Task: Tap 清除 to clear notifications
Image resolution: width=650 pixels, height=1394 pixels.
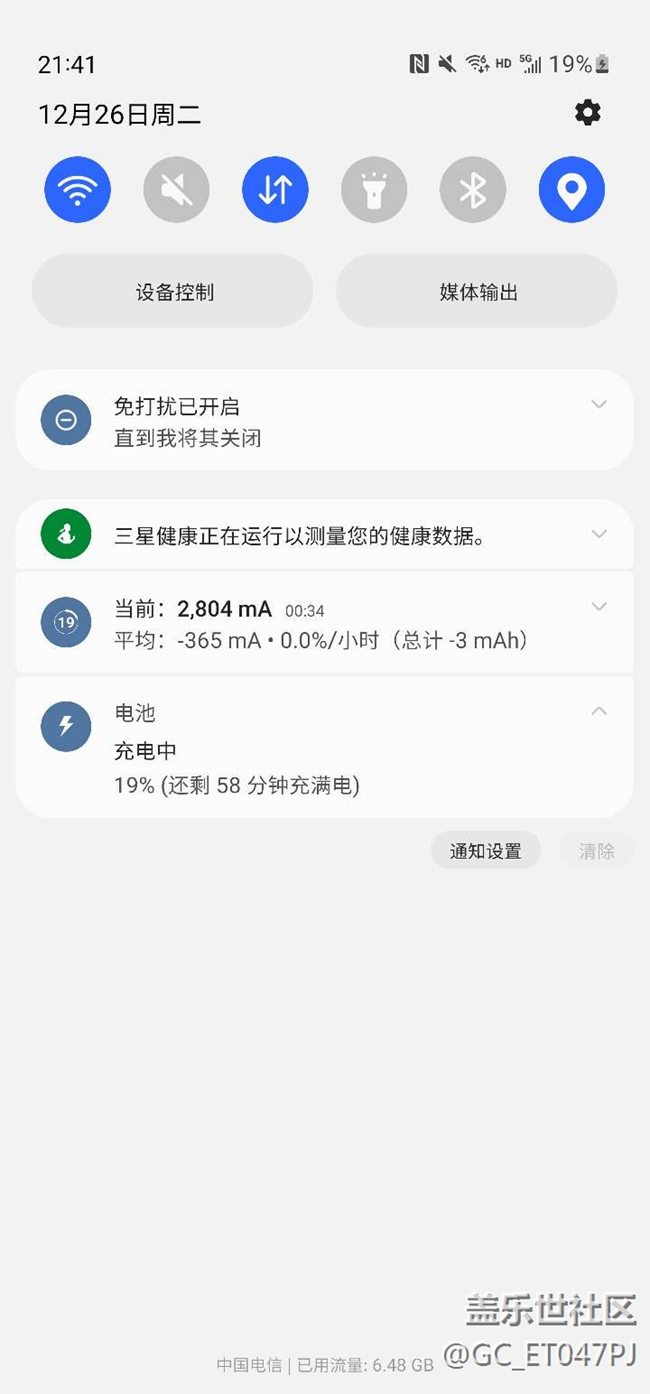Action: (596, 851)
